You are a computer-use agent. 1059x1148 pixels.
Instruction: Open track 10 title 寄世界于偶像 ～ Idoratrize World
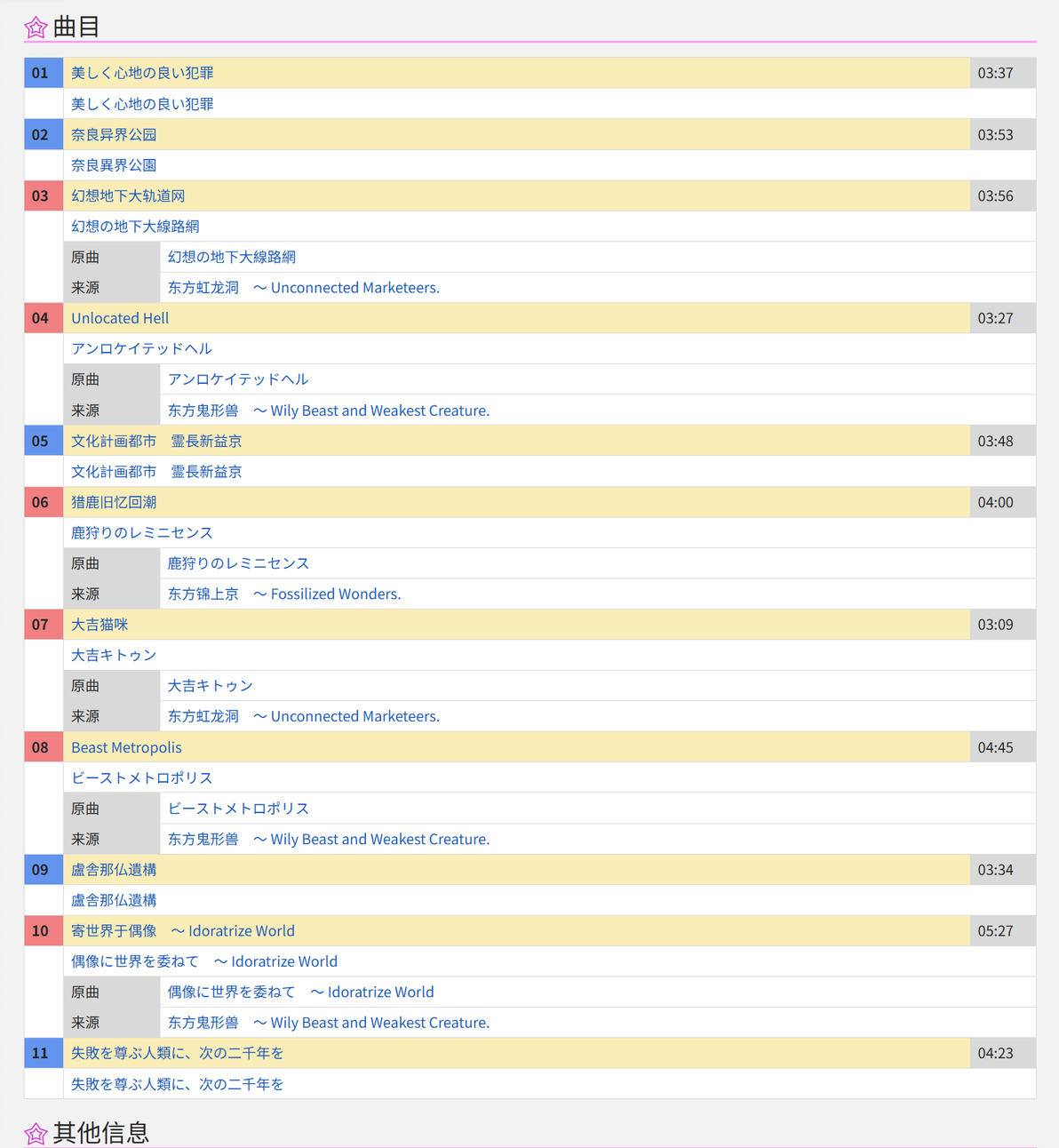pyautogui.click(x=183, y=930)
